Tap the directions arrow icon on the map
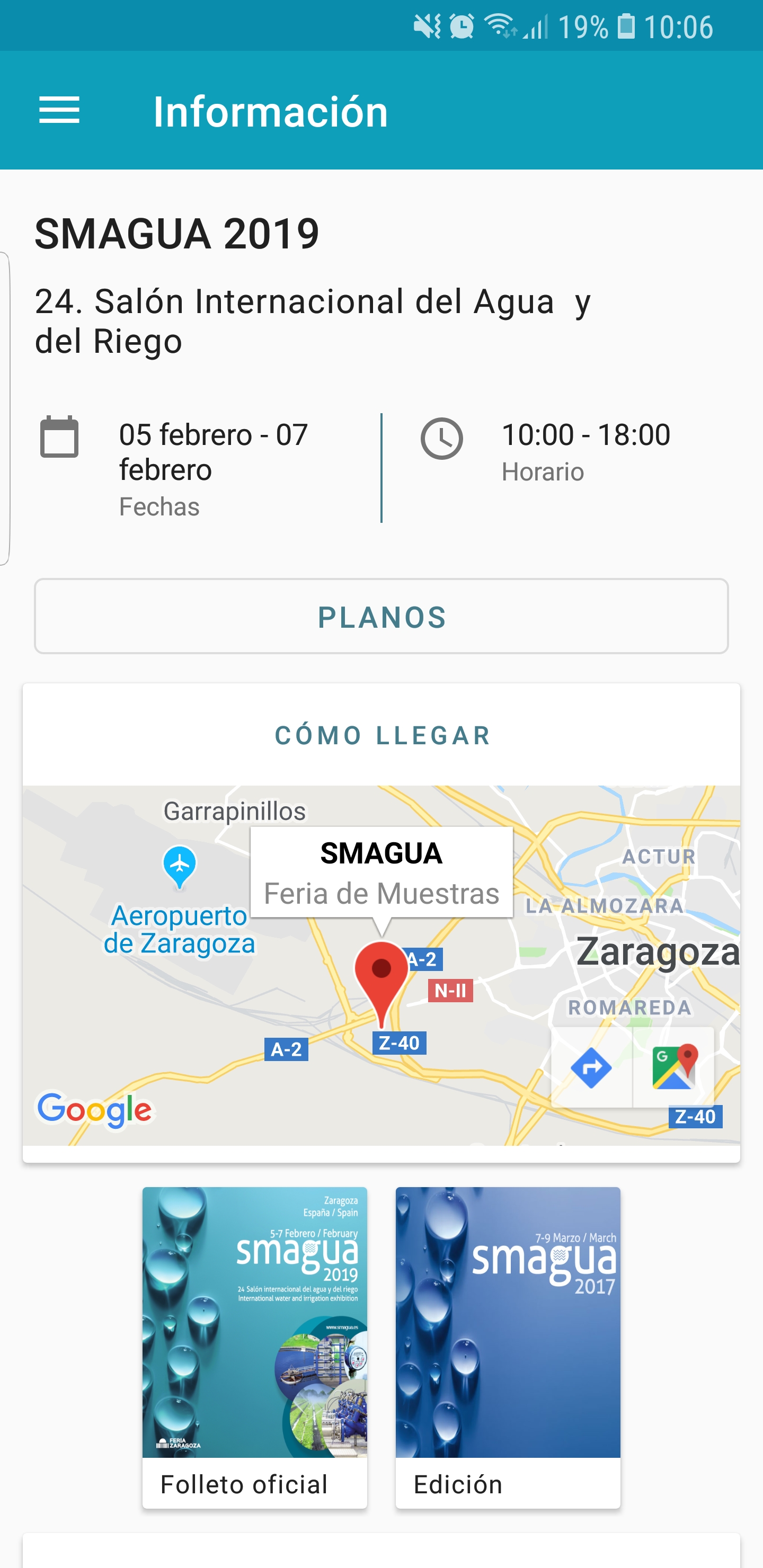 click(x=591, y=1067)
